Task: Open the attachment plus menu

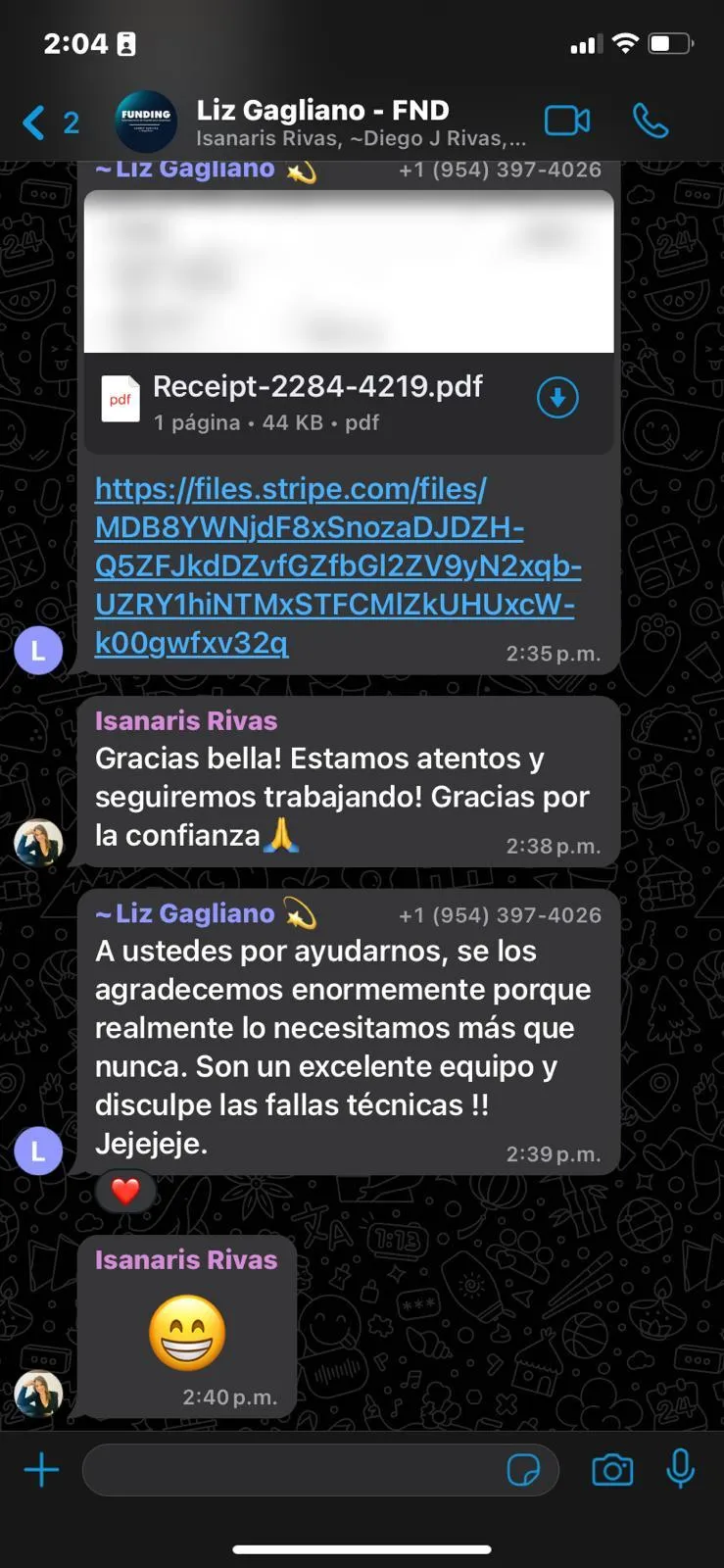Action: (41, 1470)
